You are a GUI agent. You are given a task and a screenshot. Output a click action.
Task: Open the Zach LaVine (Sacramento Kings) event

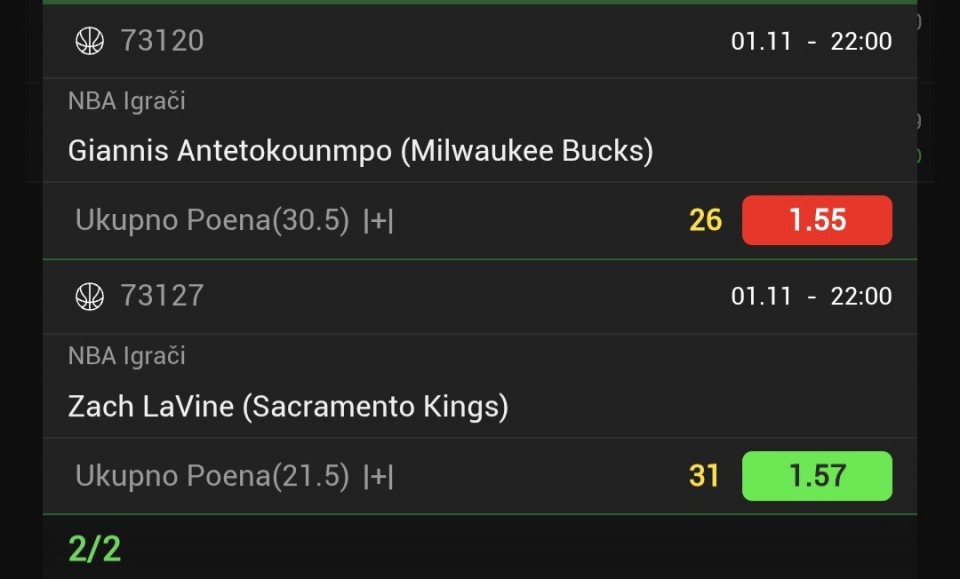pyautogui.click(x=288, y=407)
